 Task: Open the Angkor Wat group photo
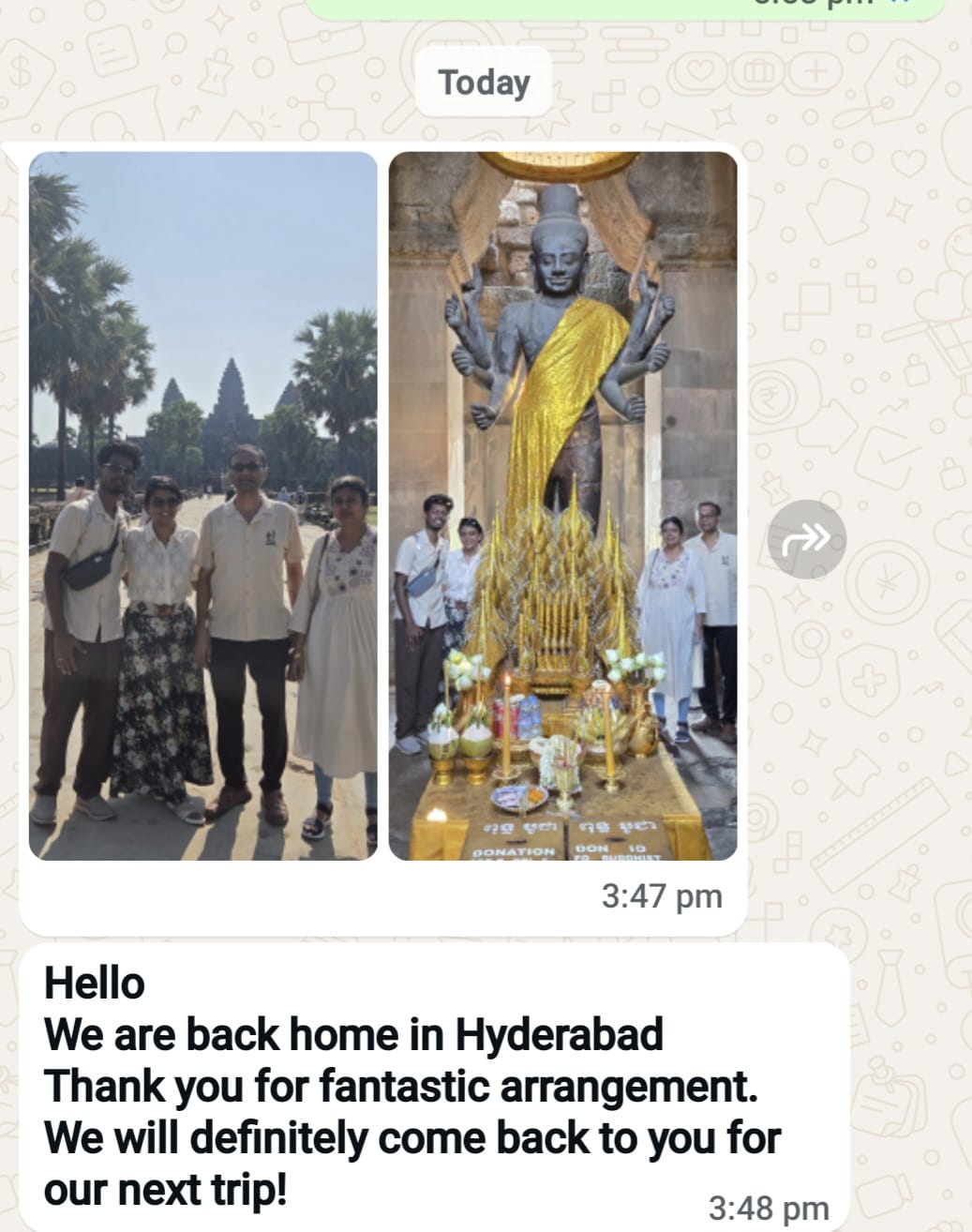click(x=202, y=506)
